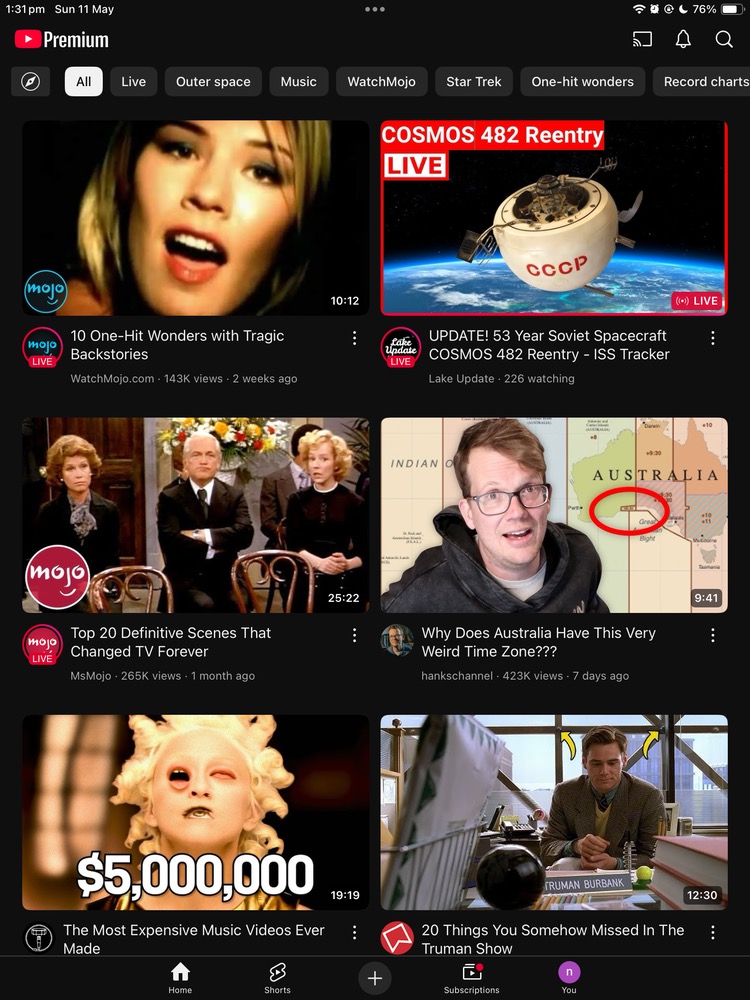This screenshot has height=1000, width=750.
Task: Open the notifications bell
Action: [683, 40]
